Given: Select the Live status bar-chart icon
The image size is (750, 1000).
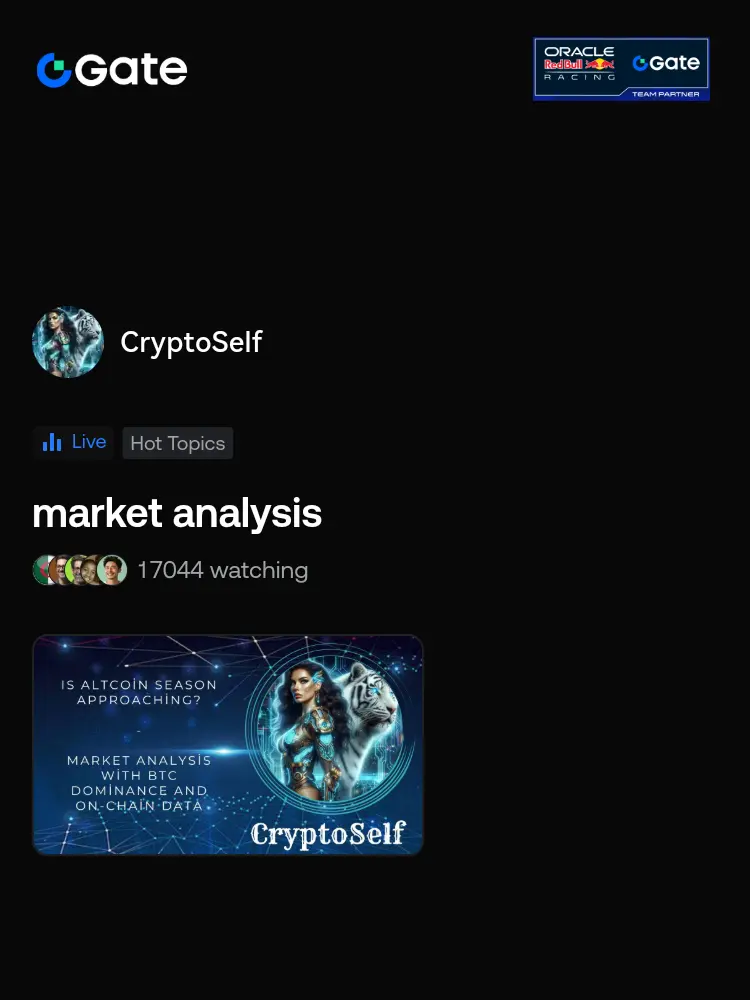Looking at the screenshot, I should pos(52,442).
